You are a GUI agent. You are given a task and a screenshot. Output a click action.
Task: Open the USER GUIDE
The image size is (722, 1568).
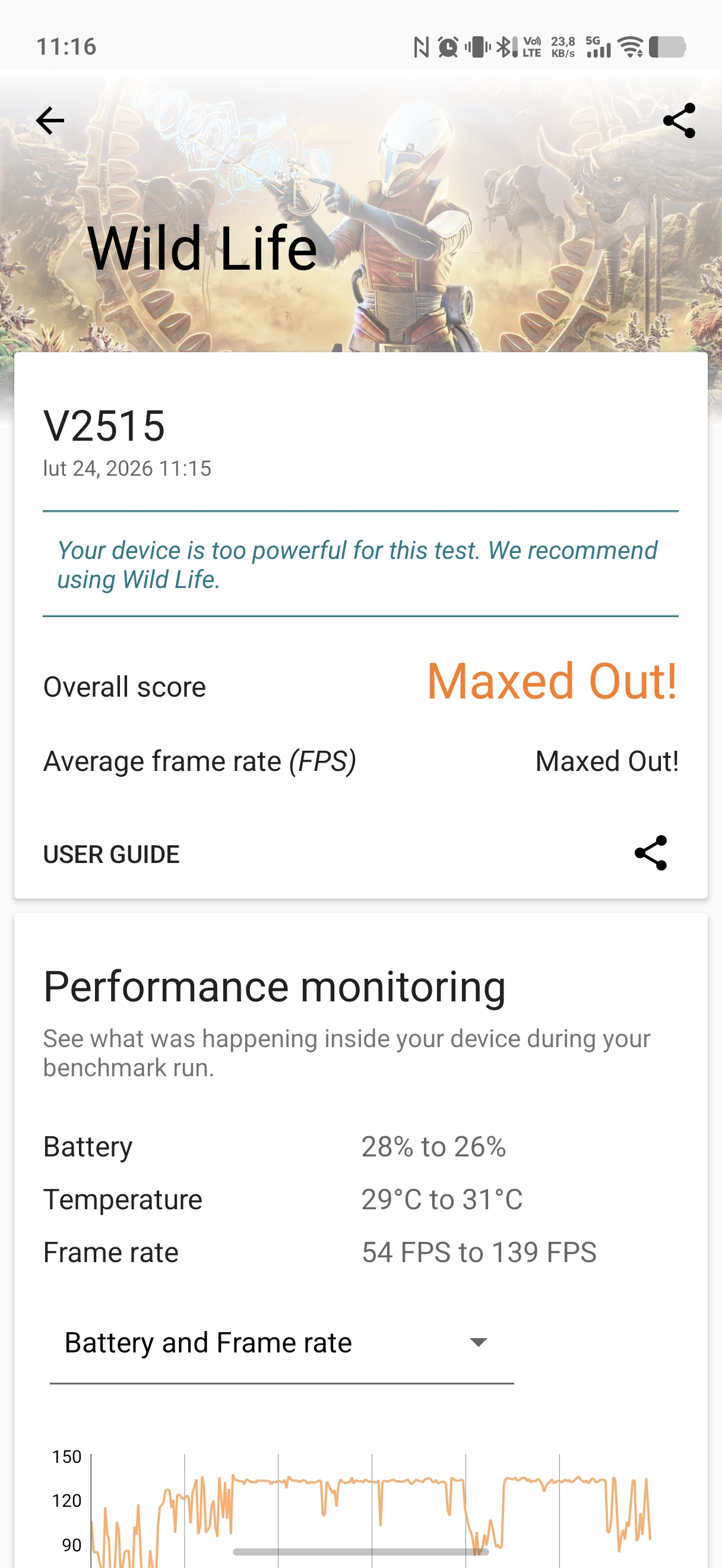pos(111,854)
